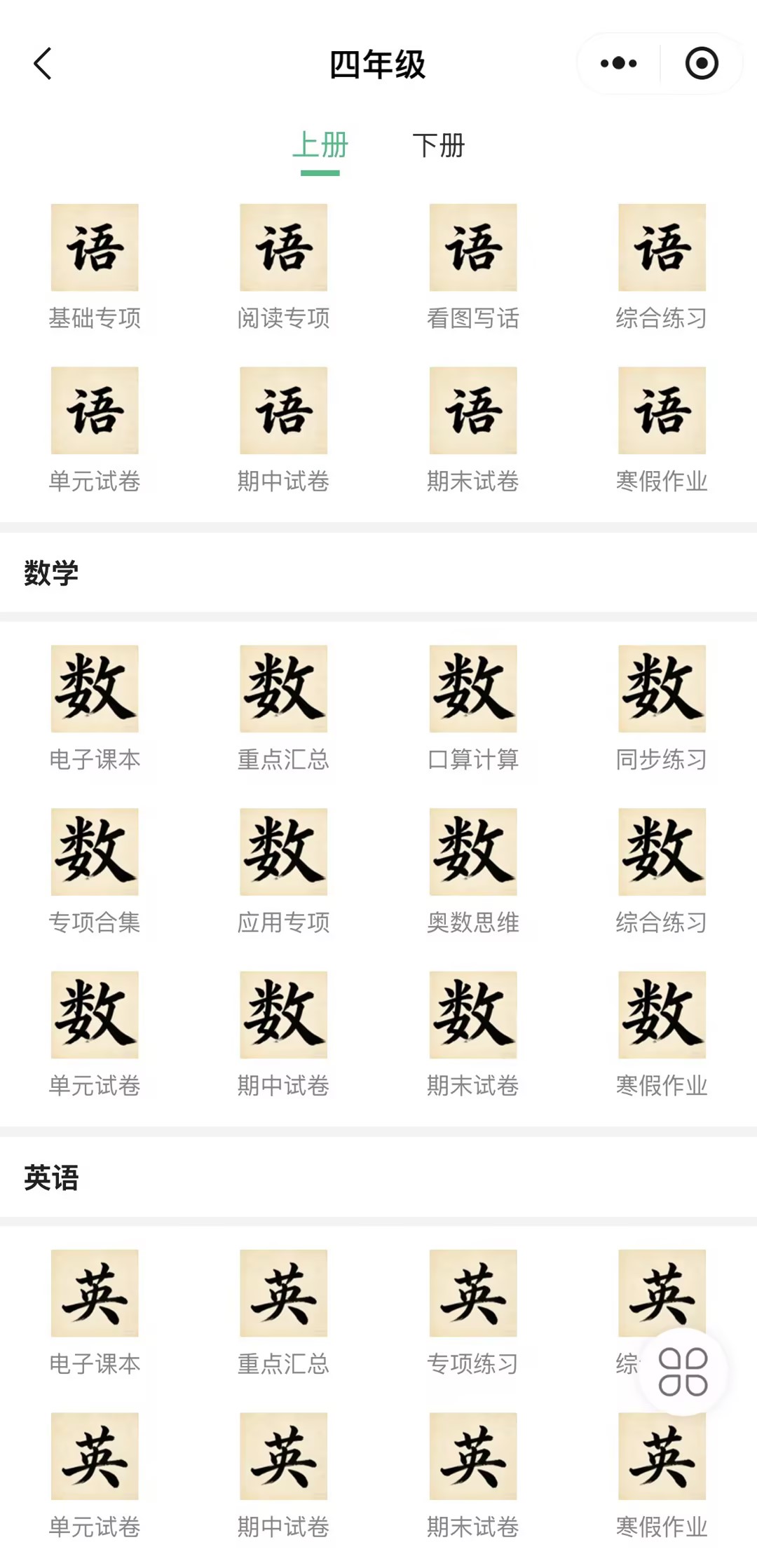Viewport: 757px width, 1568px height.
Task: Go back from the 四年级 page
Action: (43, 64)
